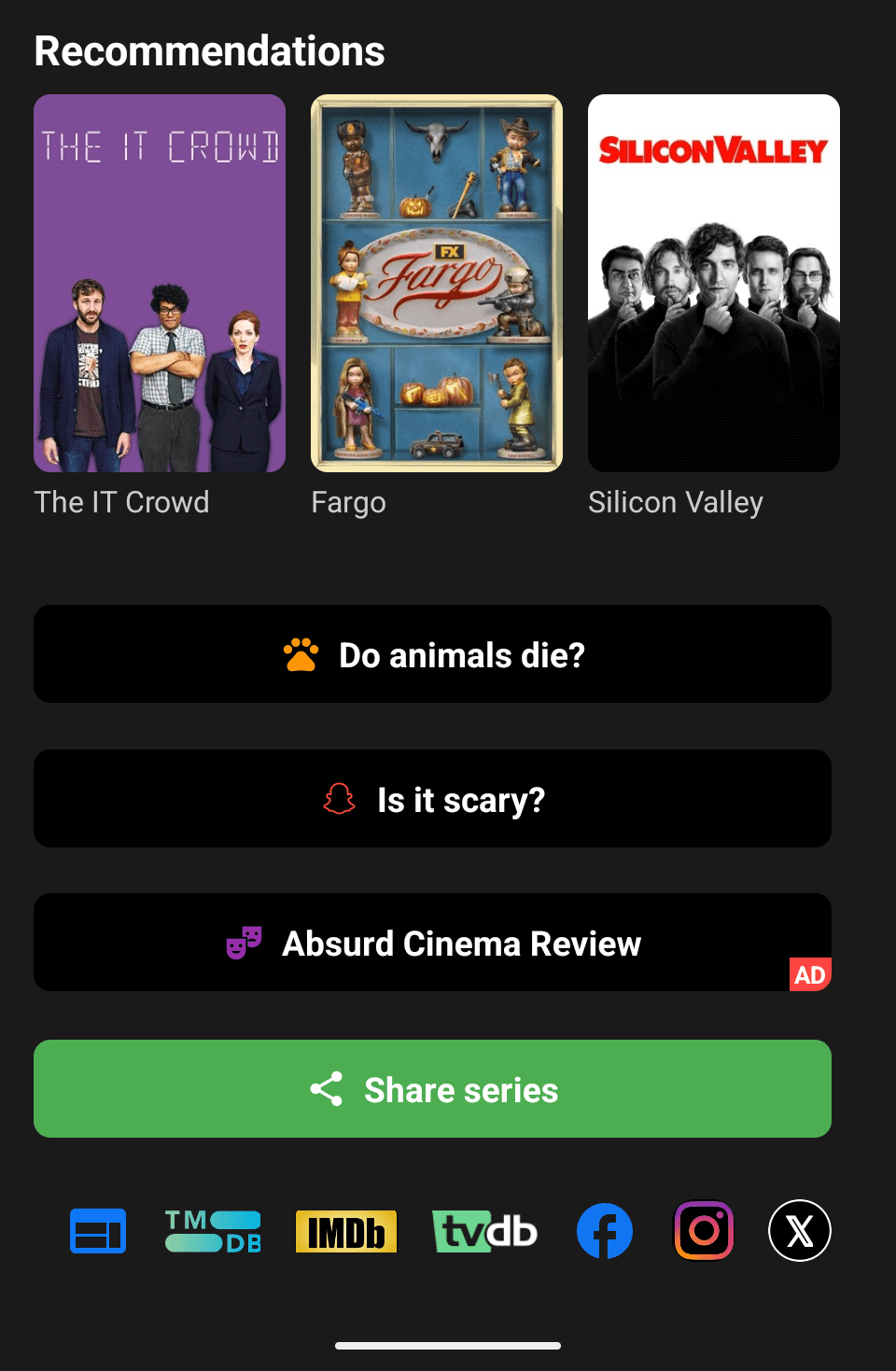This screenshot has height=1371, width=896.
Task: Open the Instagram profile
Action: [x=703, y=1231]
